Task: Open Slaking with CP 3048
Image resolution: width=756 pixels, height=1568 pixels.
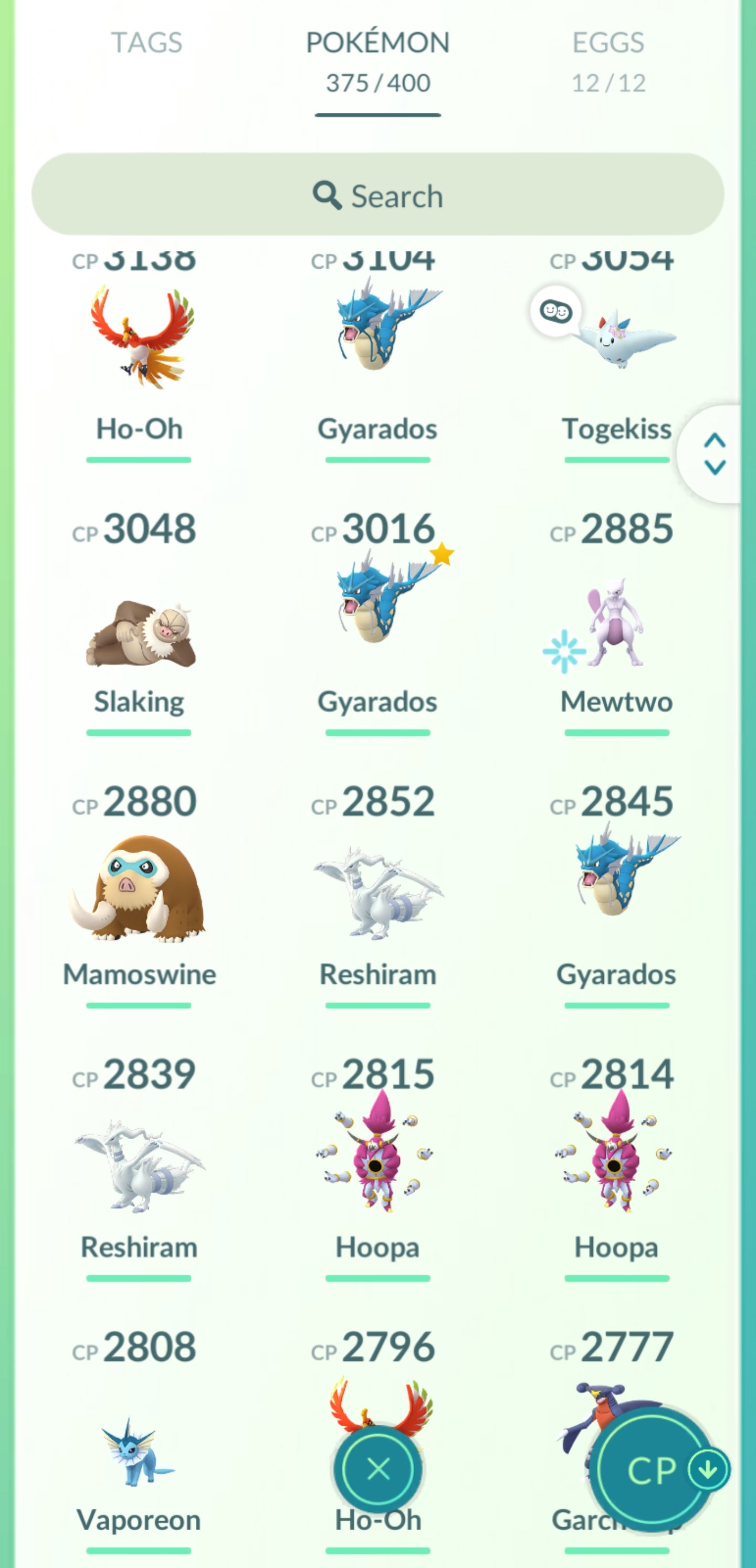Action: [140, 633]
